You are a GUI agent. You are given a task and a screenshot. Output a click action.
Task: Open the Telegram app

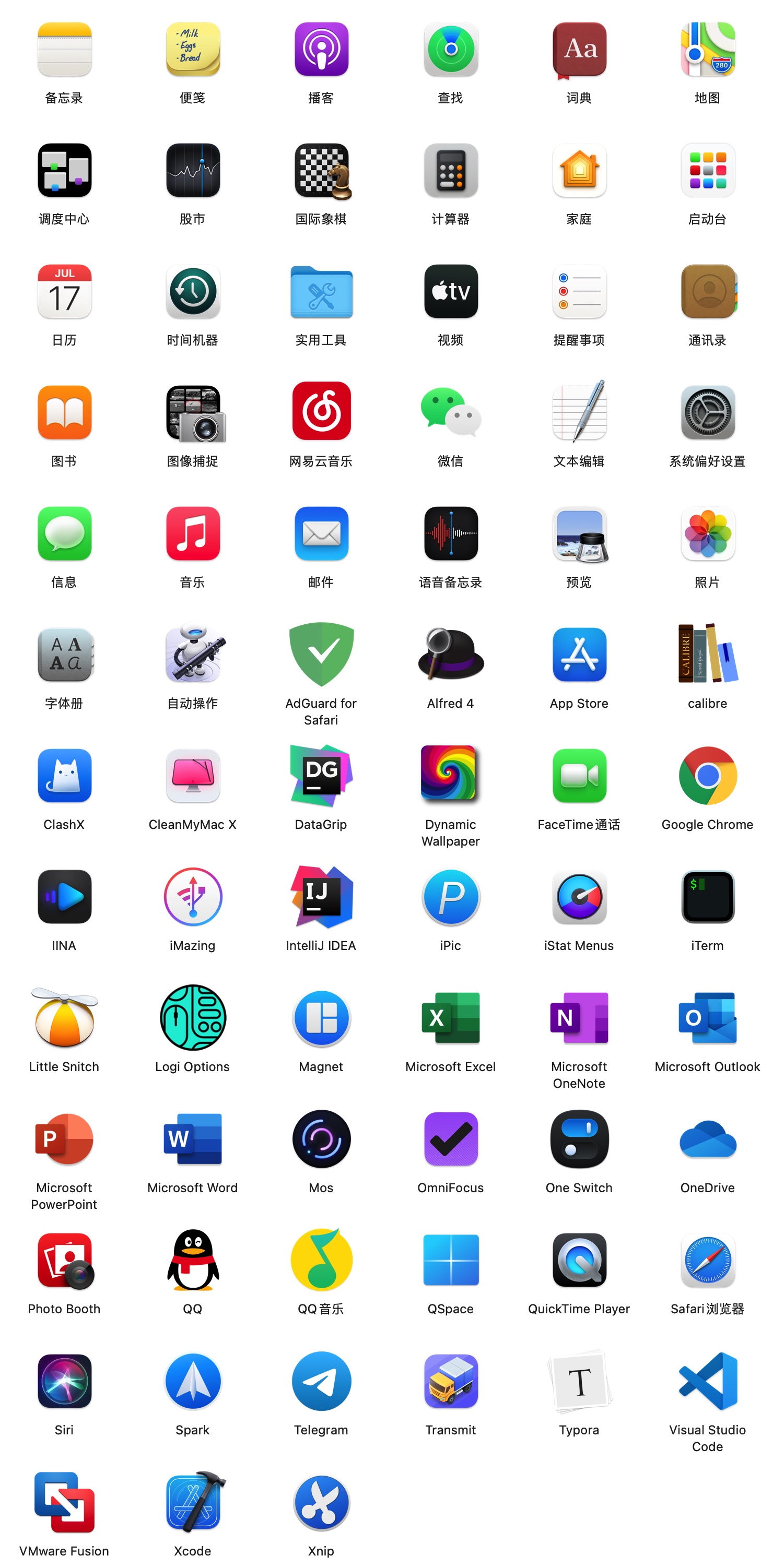point(321,1381)
